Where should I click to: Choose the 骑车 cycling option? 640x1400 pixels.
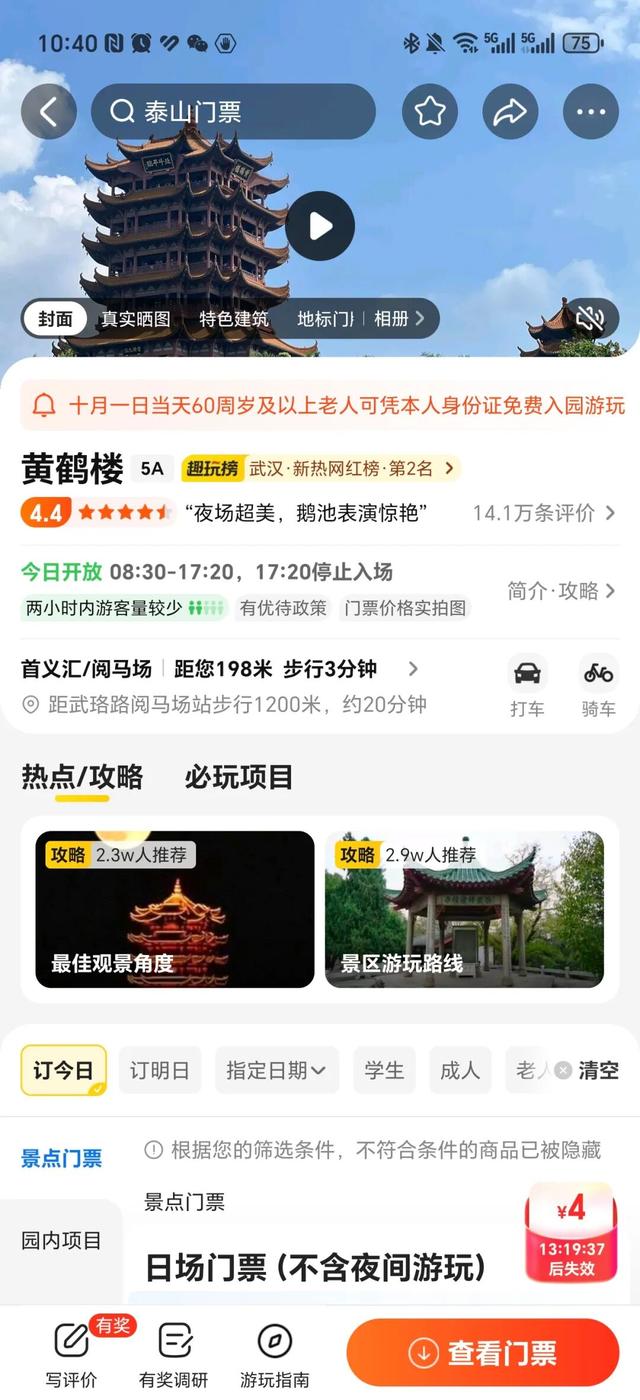pyautogui.click(x=598, y=687)
